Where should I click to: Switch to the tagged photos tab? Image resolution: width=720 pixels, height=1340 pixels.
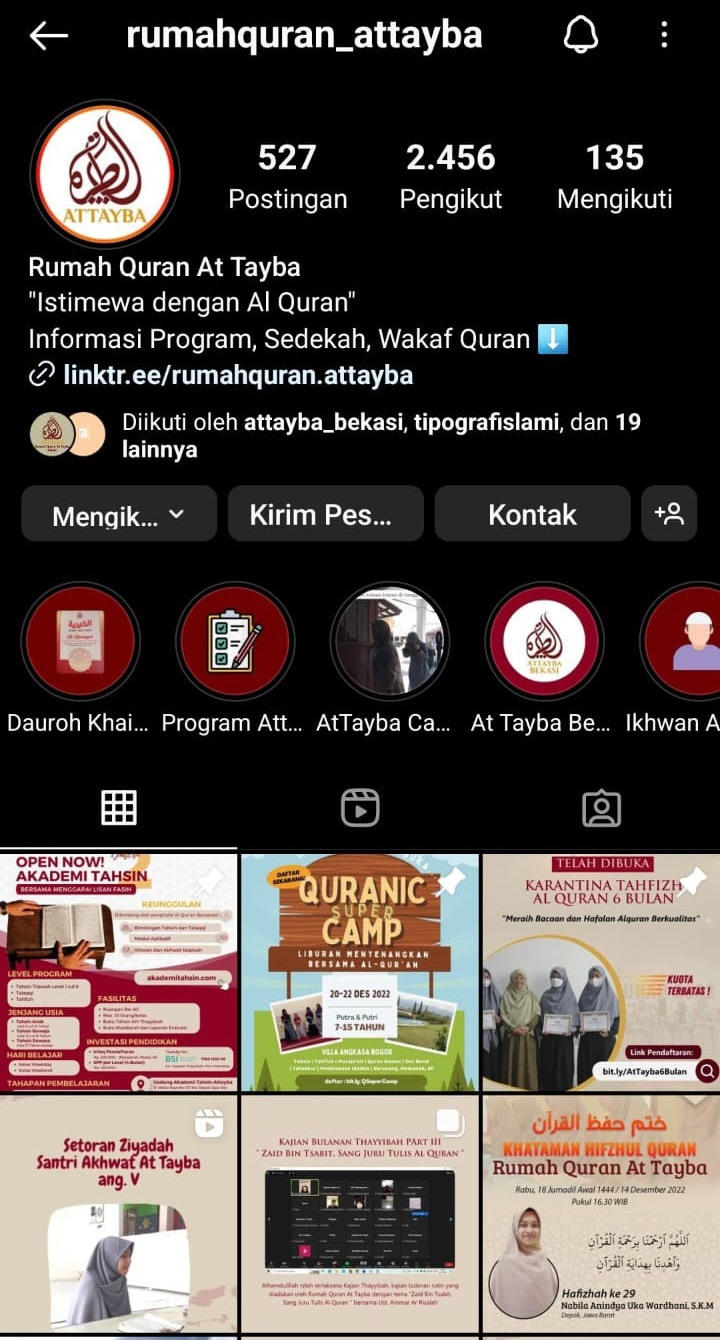point(601,808)
